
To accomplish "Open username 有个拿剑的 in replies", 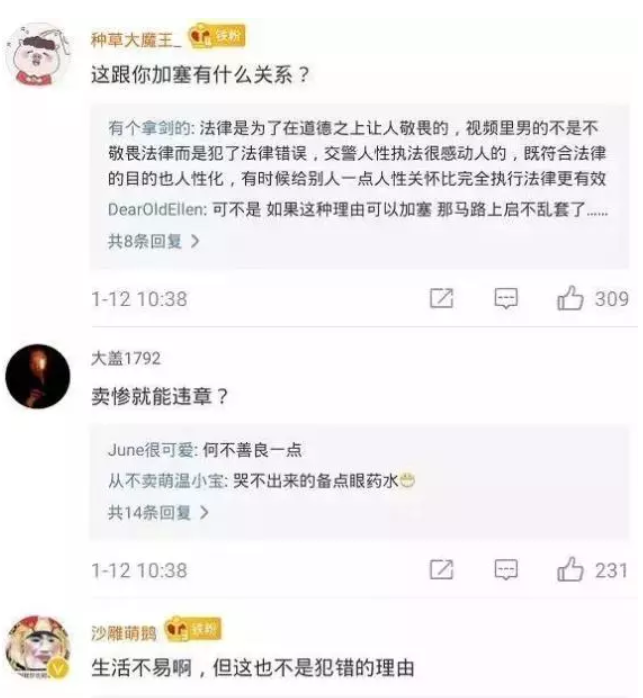I will tap(150, 129).
